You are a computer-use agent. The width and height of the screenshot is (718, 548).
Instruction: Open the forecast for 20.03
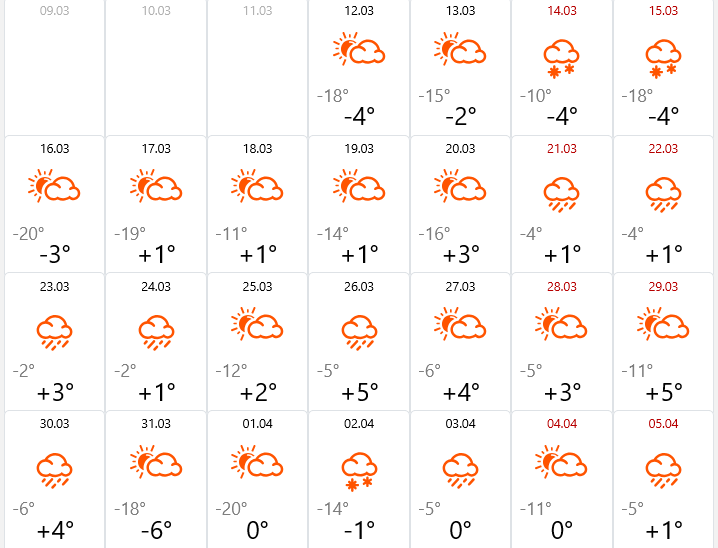460,203
